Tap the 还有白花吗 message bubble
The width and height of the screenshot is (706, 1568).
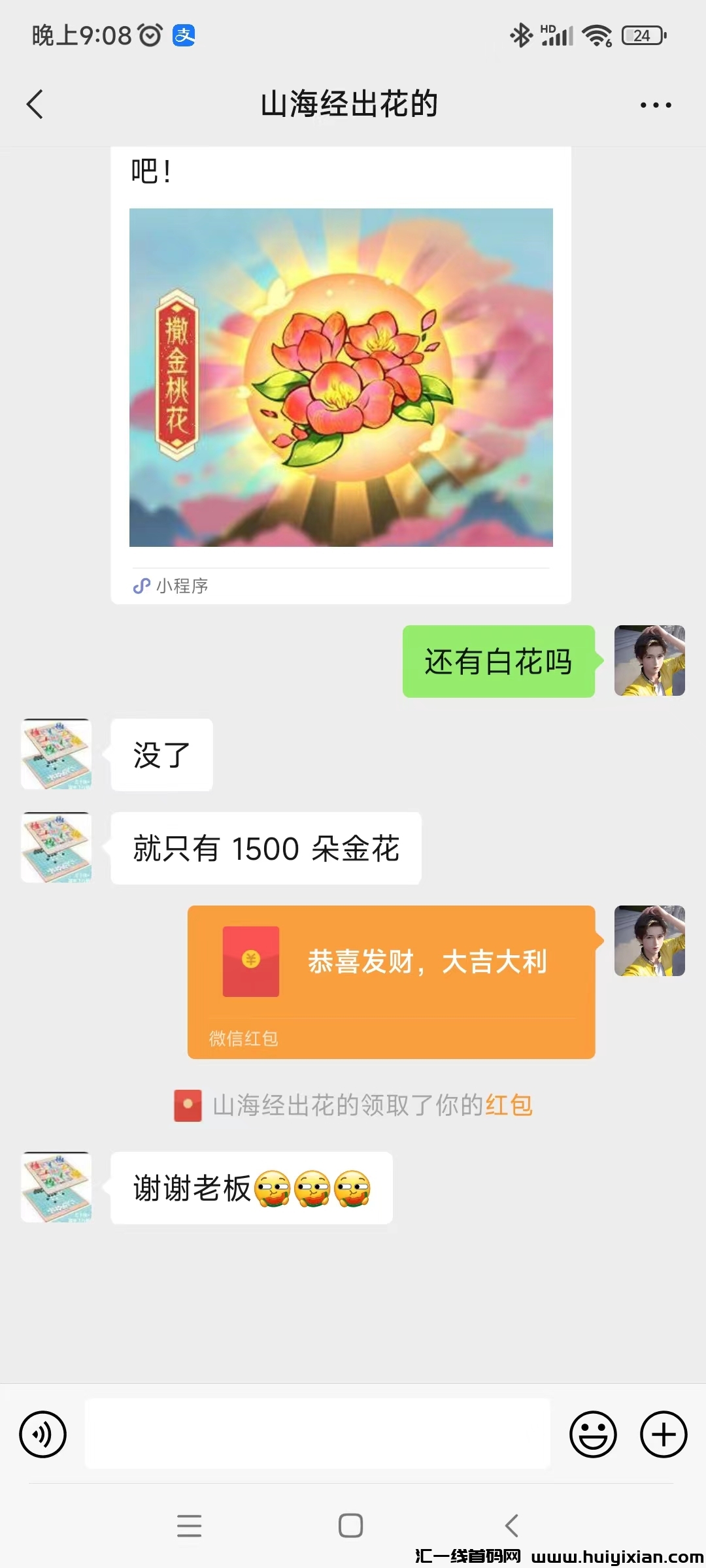(x=499, y=661)
